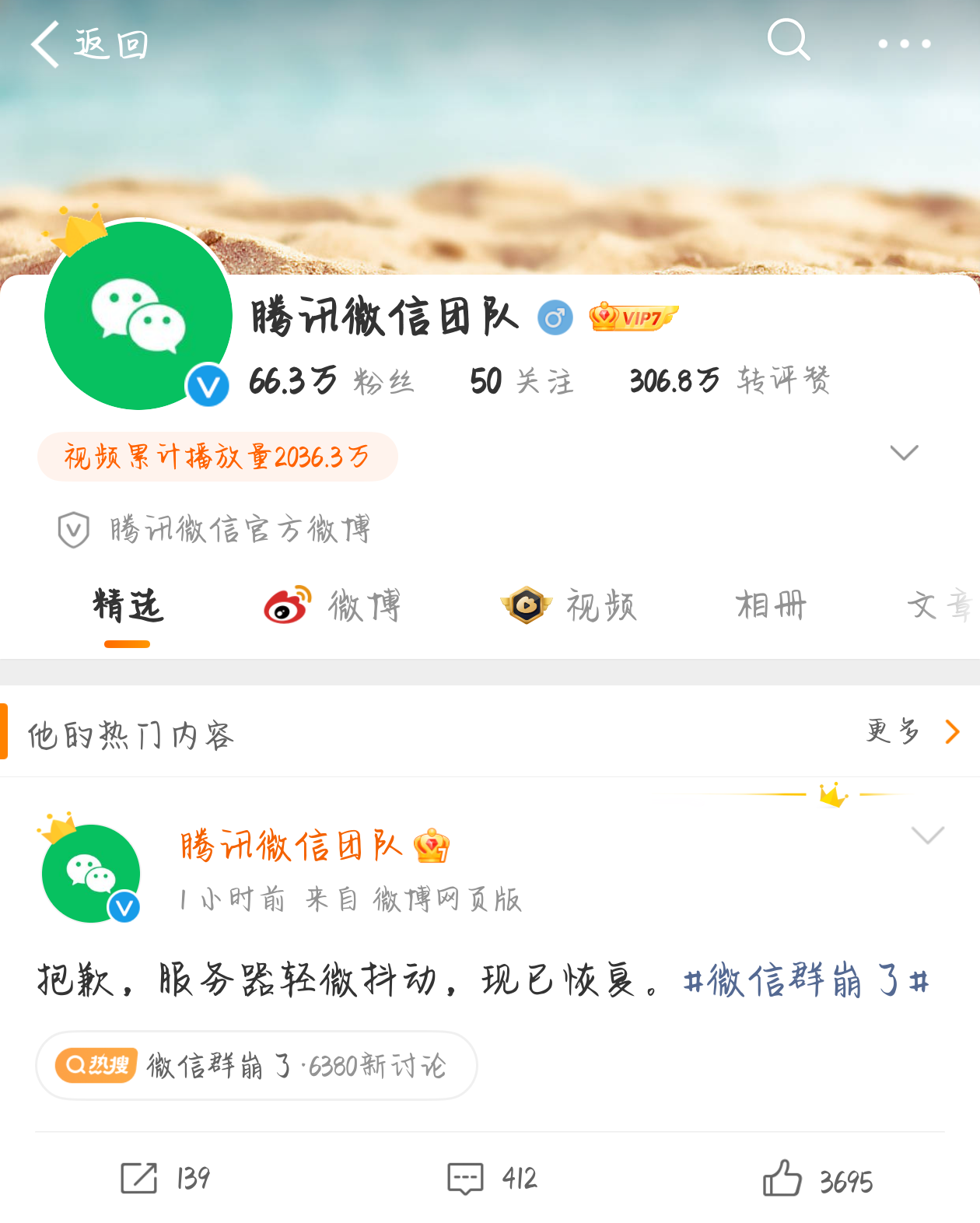Open the 热搜 微信群崩了 topic chip
Viewport: 980px width, 1223px height.
pyautogui.click(x=257, y=1065)
